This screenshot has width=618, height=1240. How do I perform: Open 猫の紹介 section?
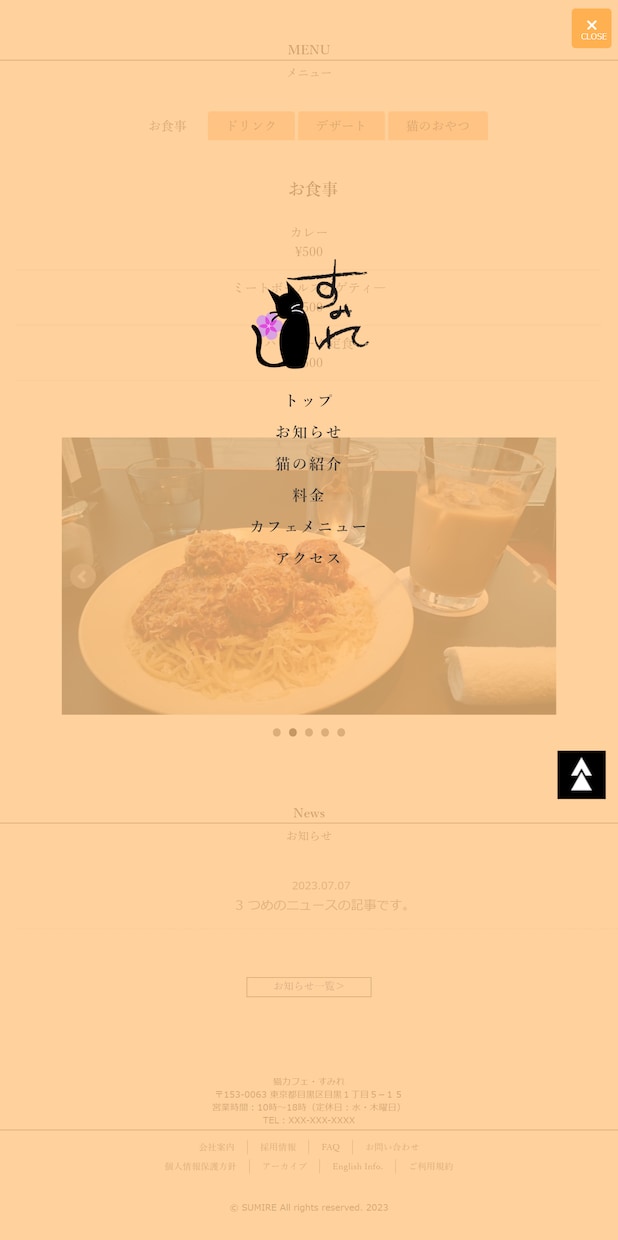pos(309,464)
